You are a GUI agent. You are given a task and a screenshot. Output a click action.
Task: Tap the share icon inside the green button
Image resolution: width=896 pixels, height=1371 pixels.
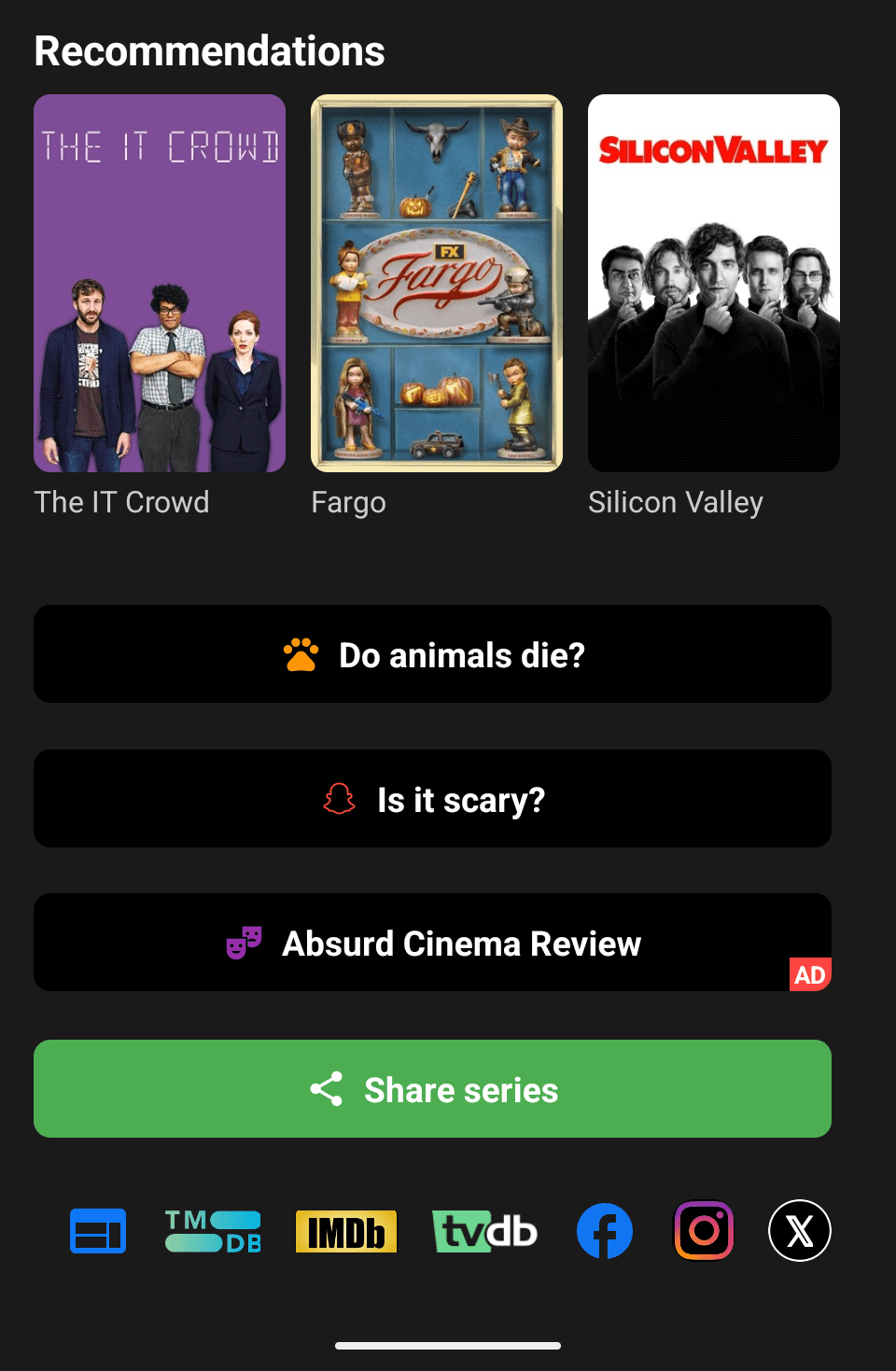pos(325,1088)
